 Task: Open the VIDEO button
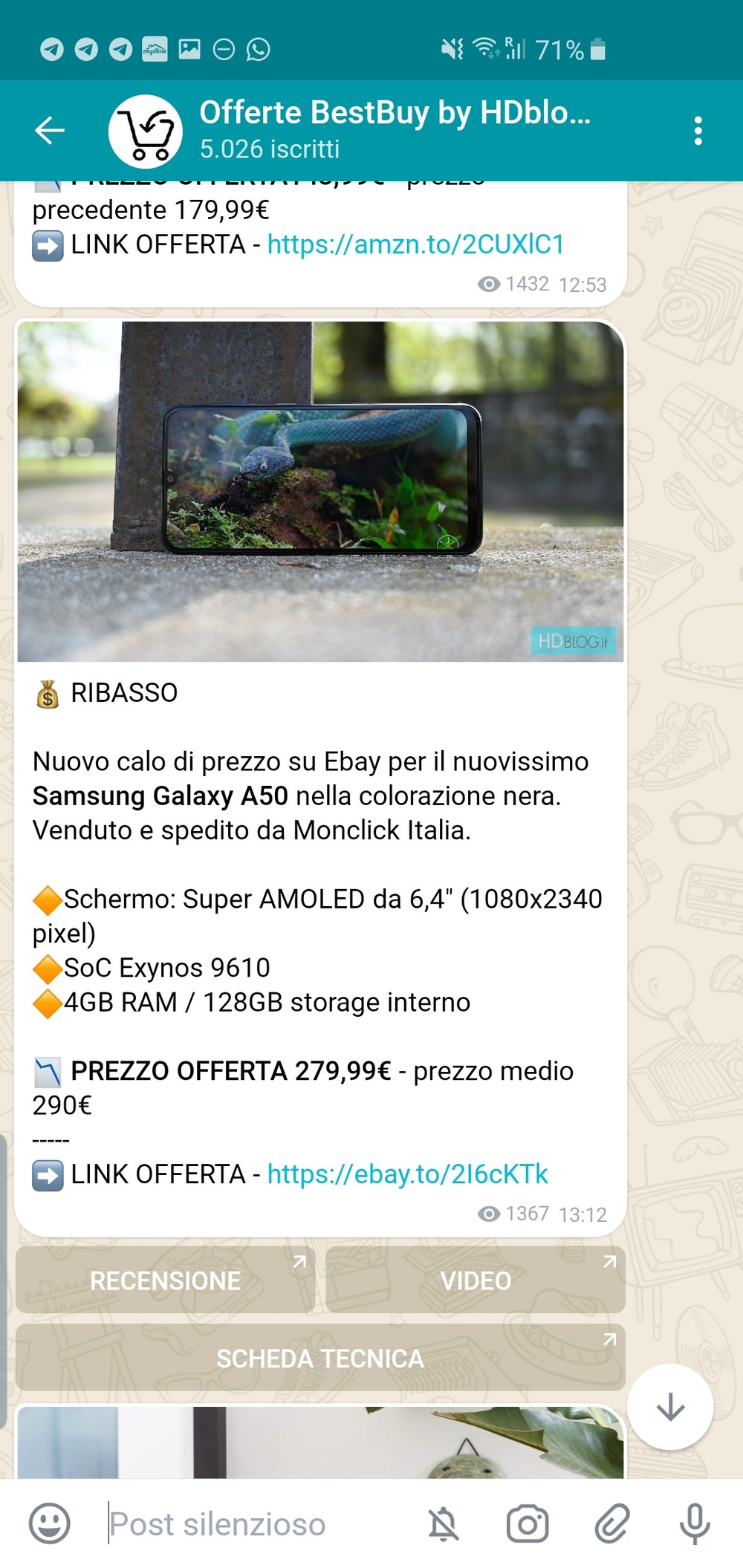click(x=476, y=1281)
